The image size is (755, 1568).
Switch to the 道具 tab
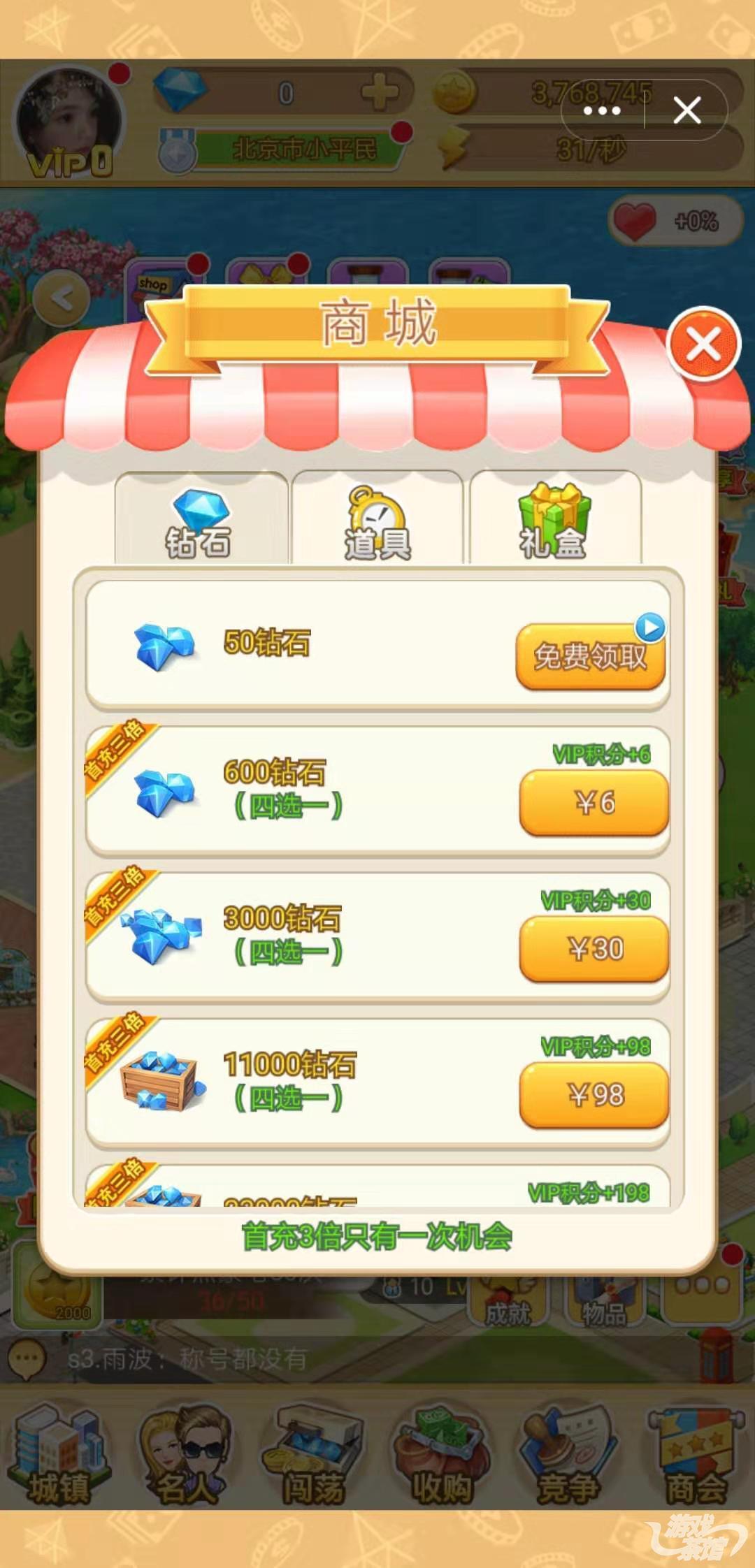377,521
